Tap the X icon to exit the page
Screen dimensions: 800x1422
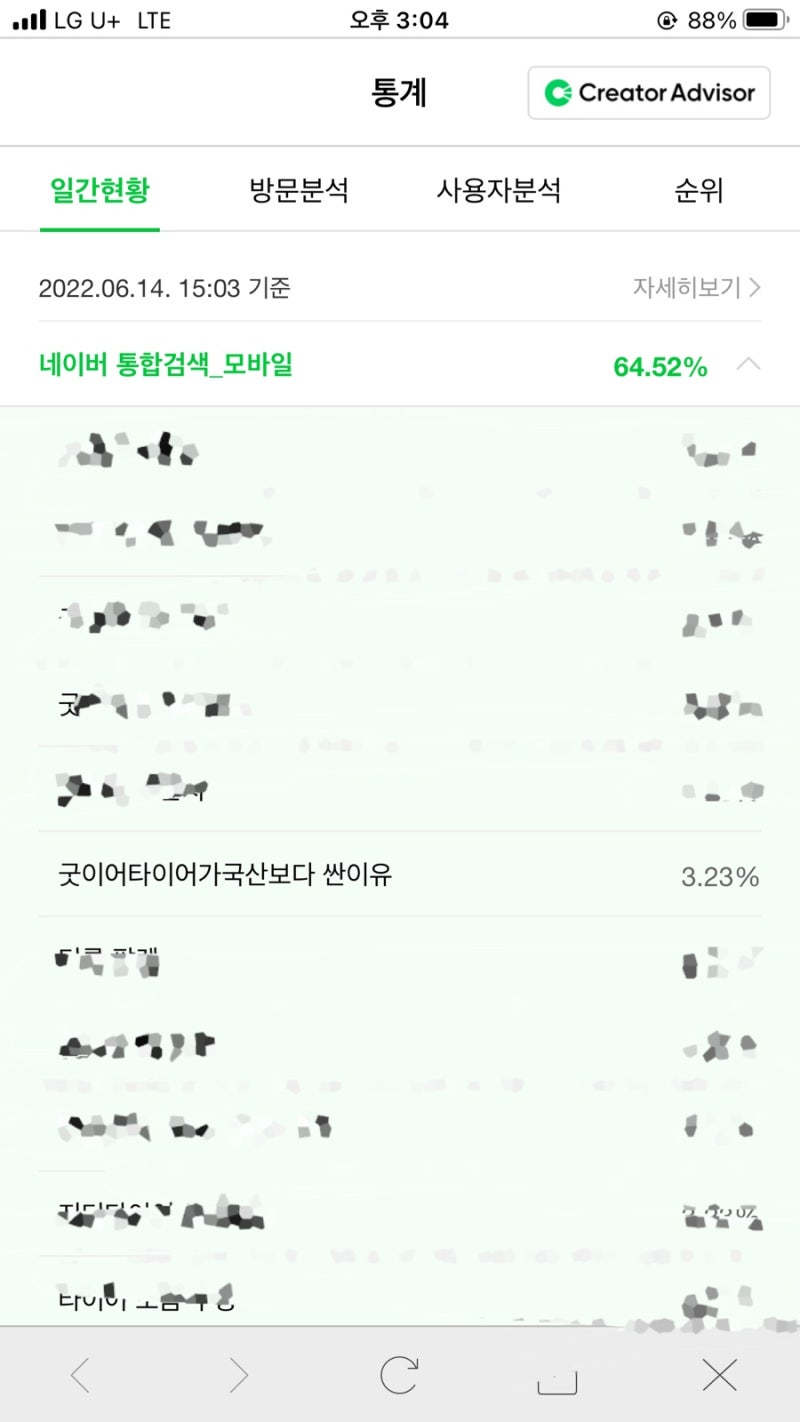pyautogui.click(x=719, y=1375)
